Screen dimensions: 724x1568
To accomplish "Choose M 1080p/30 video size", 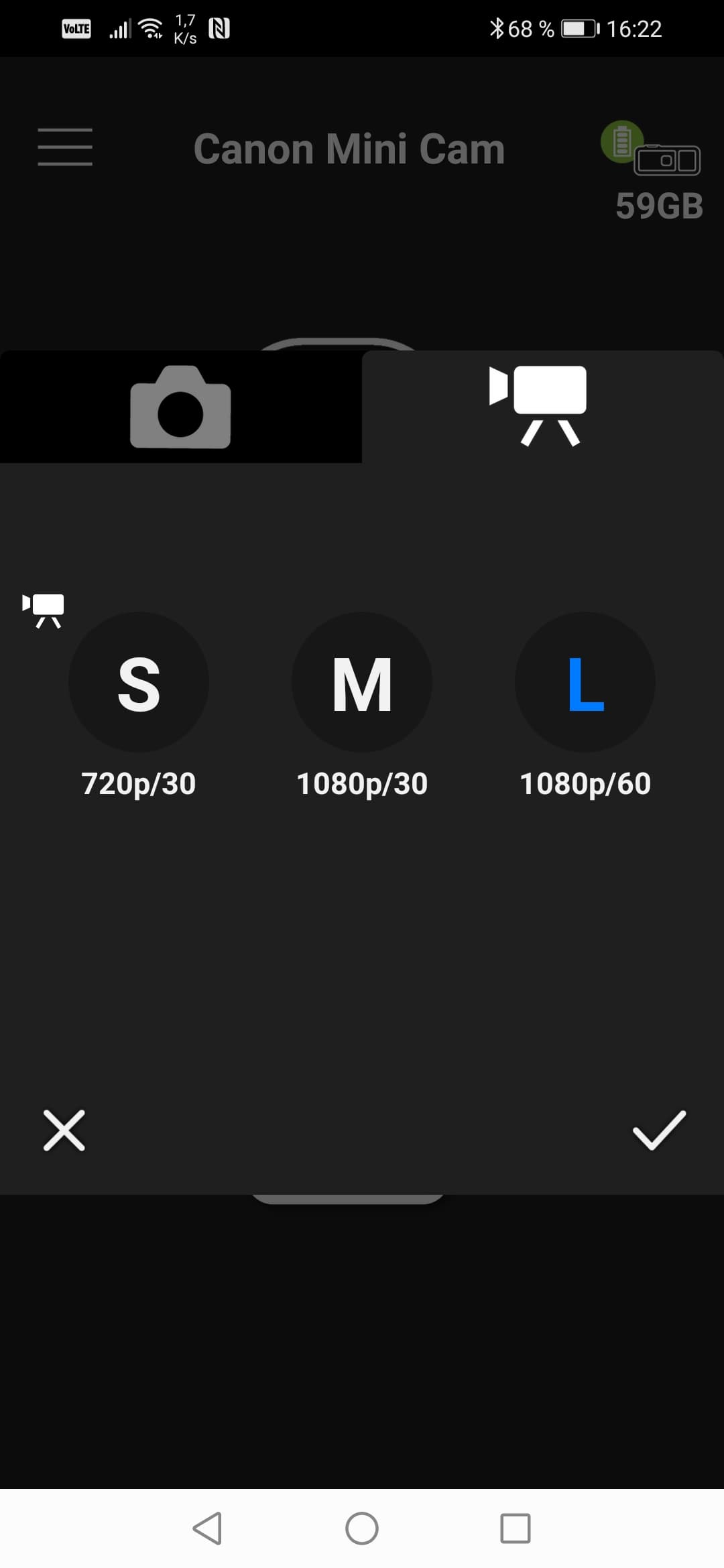I will click(x=362, y=683).
